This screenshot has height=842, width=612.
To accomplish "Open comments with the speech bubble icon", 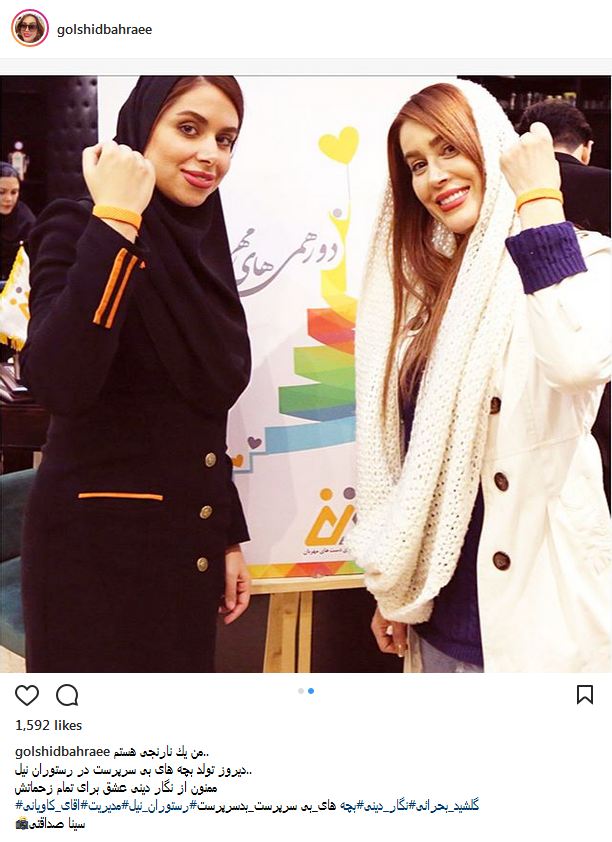I will click(x=67, y=695).
